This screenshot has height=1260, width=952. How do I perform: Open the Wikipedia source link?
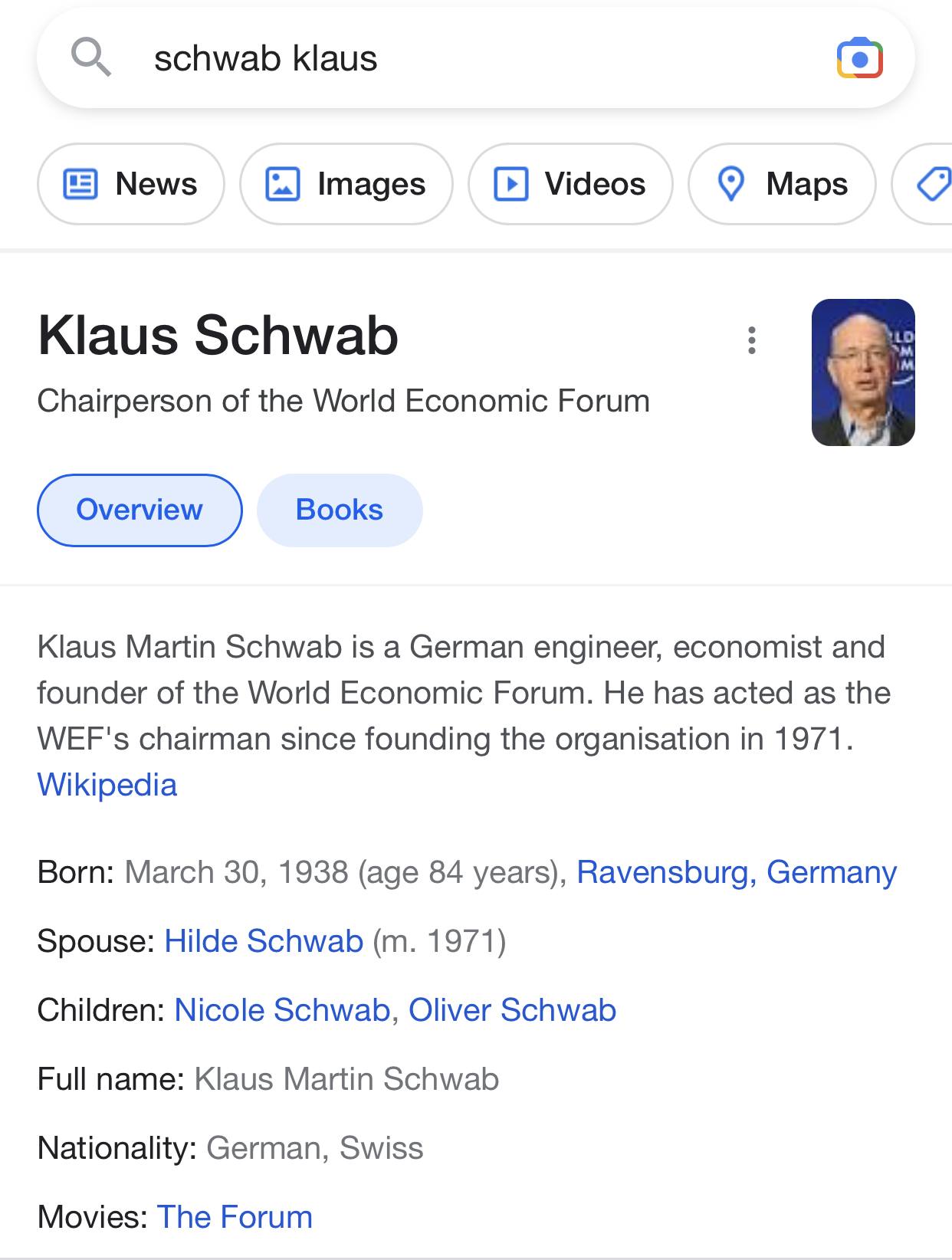pos(107,785)
